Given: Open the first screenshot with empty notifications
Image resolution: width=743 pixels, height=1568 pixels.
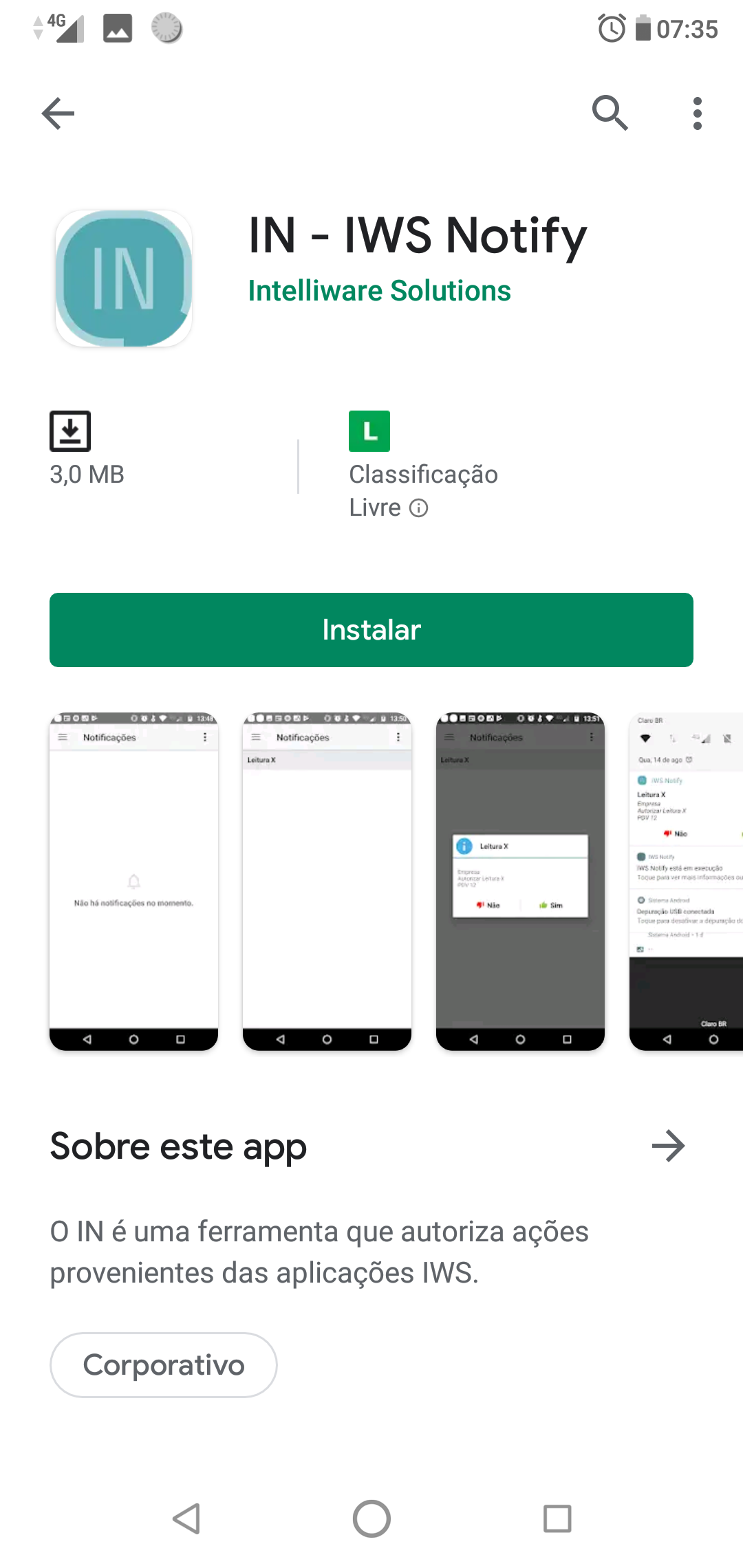Looking at the screenshot, I should point(134,881).
